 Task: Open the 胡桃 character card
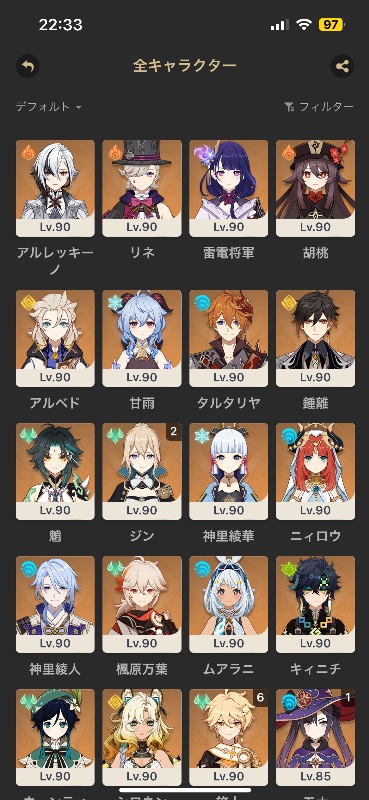click(x=315, y=188)
